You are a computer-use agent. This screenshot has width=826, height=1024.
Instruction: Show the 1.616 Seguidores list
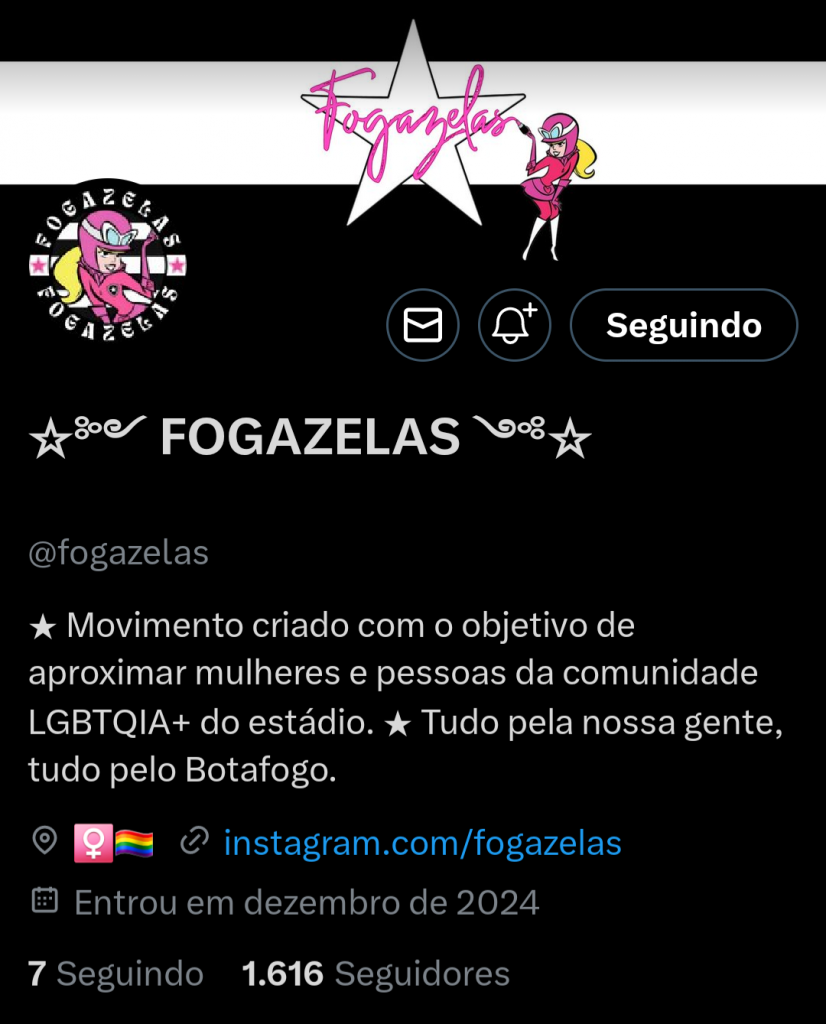point(376,973)
